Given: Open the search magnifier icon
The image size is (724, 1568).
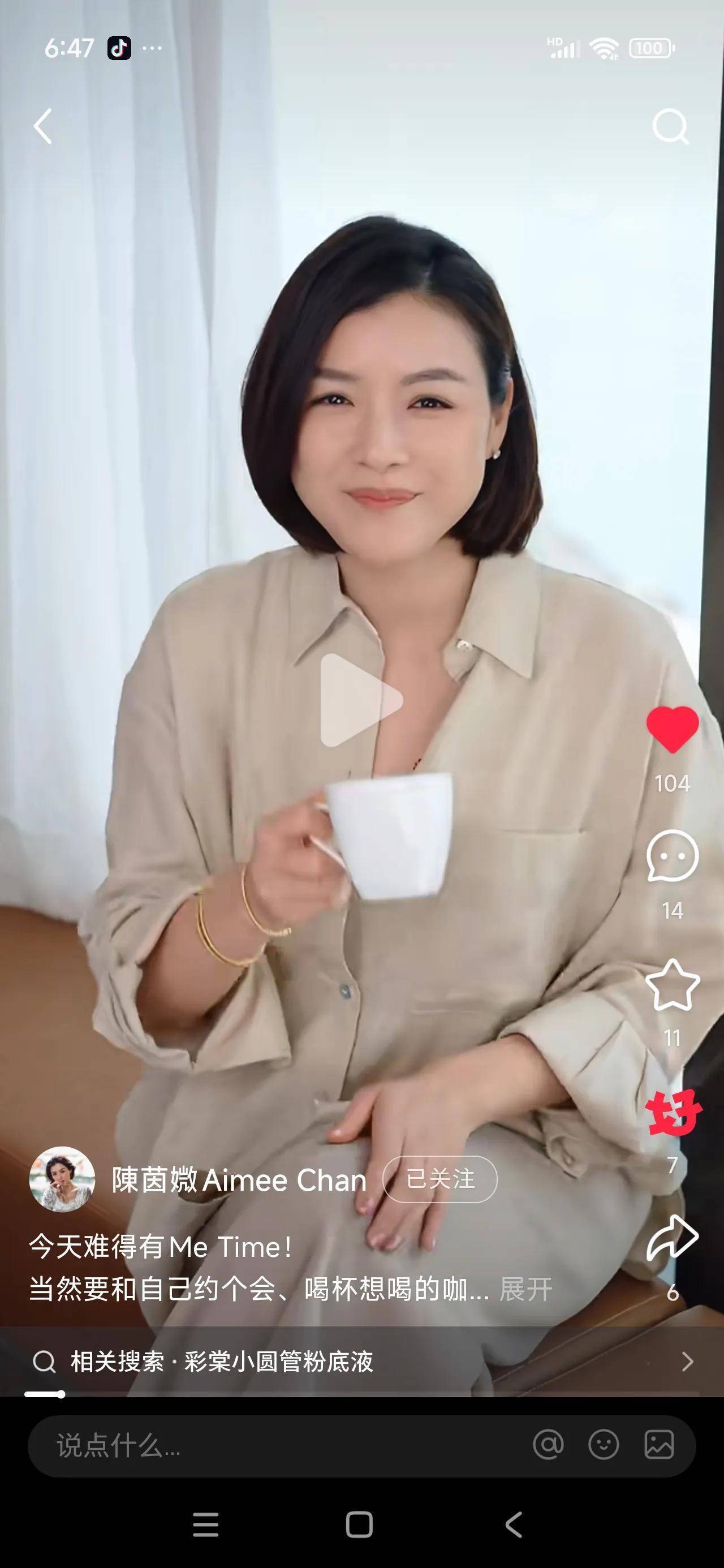Looking at the screenshot, I should coord(670,126).
